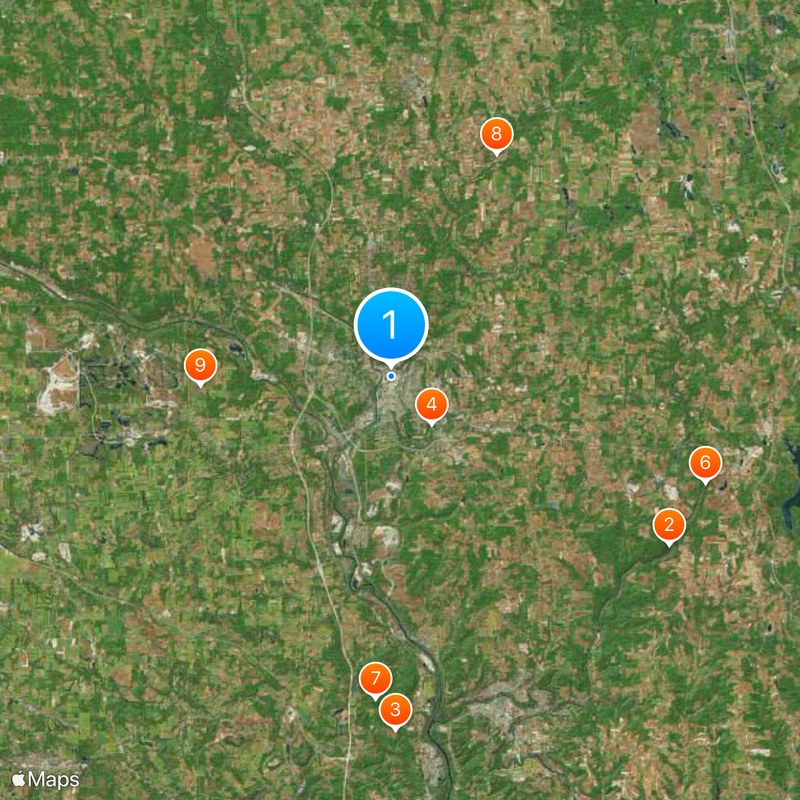This screenshot has width=800, height=800.
Task: Open map pin number 7
Action: (375, 679)
